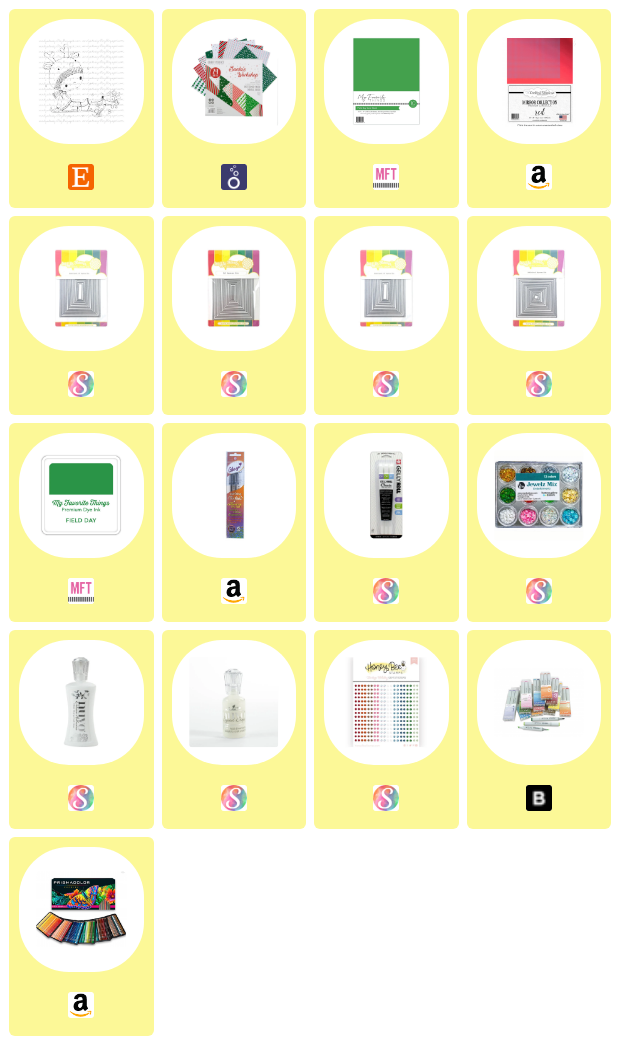Open the reindeer girl digital stamp product
620x1057 pixels.
click(x=81, y=82)
